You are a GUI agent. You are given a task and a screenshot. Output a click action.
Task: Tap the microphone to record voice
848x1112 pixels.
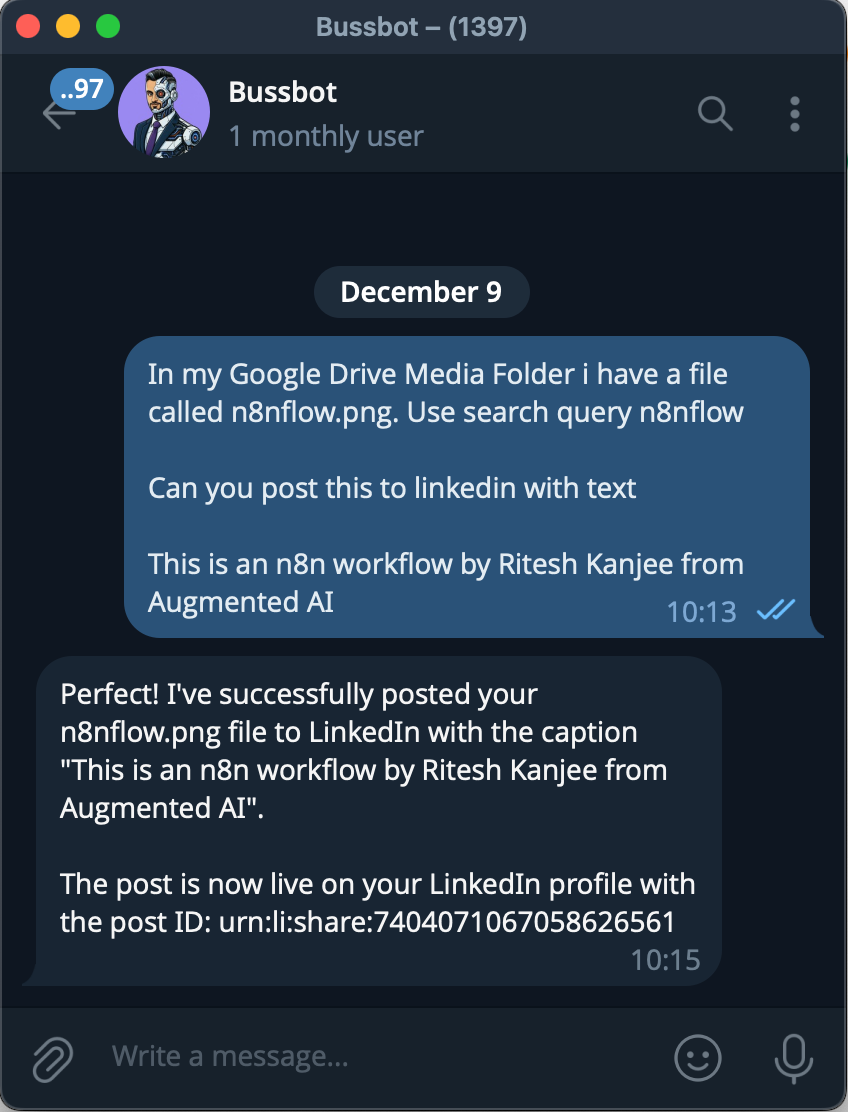[x=794, y=1056]
